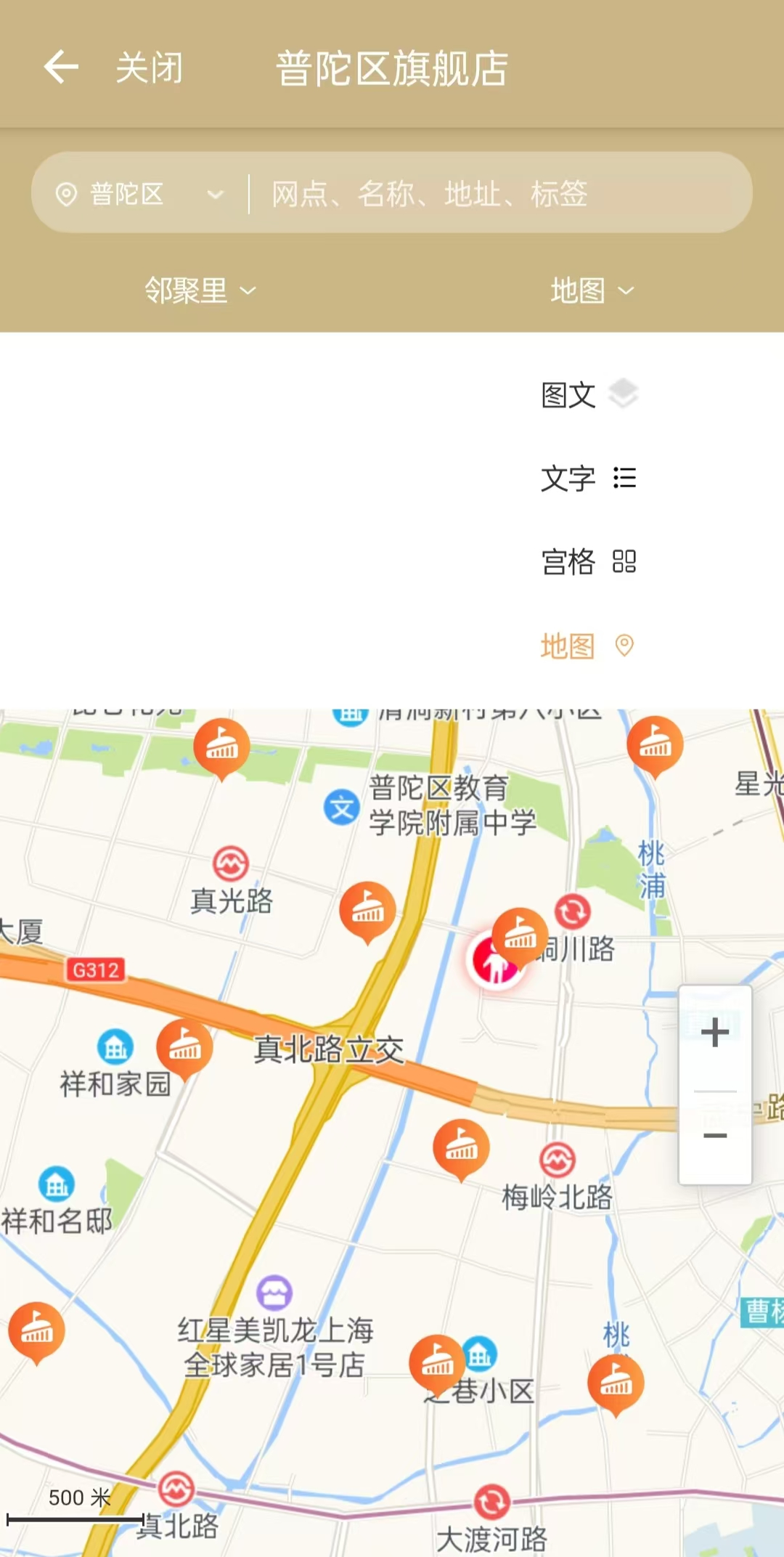The height and width of the screenshot is (1557, 784).
Task: Choose the 宫格 grid view
Action: click(588, 561)
